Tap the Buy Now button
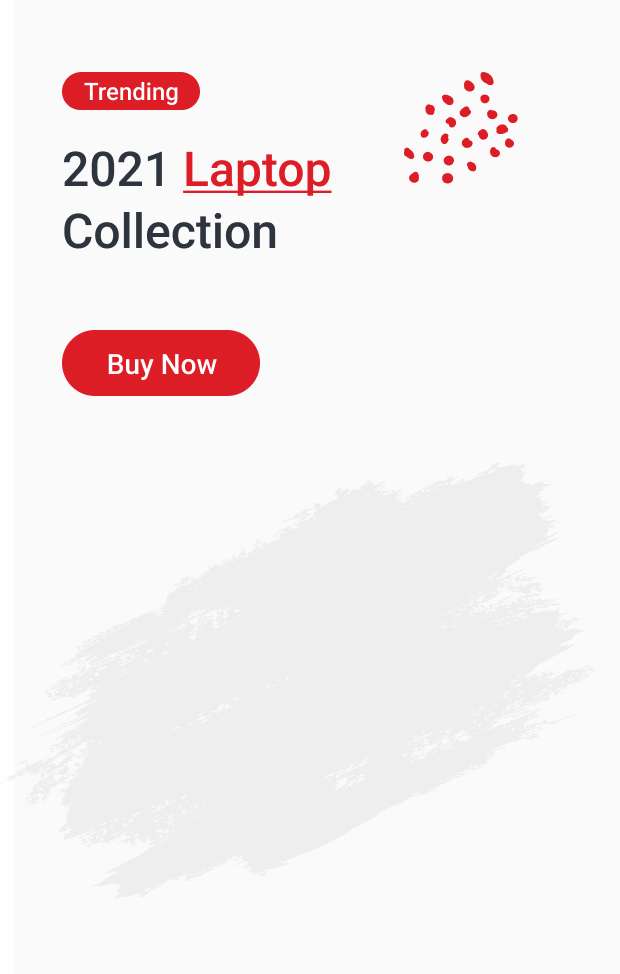This screenshot has width=620, height=974. tap(161, 363)
